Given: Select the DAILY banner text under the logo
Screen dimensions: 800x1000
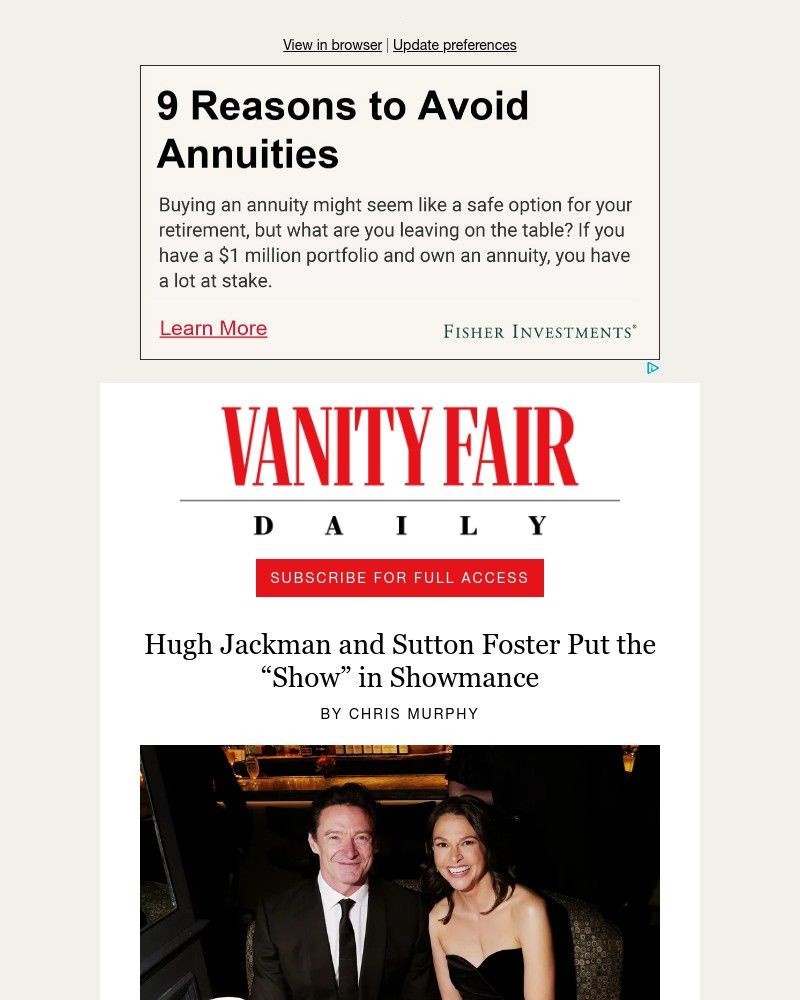Looking at the screenshot, I should coord(399,523).
